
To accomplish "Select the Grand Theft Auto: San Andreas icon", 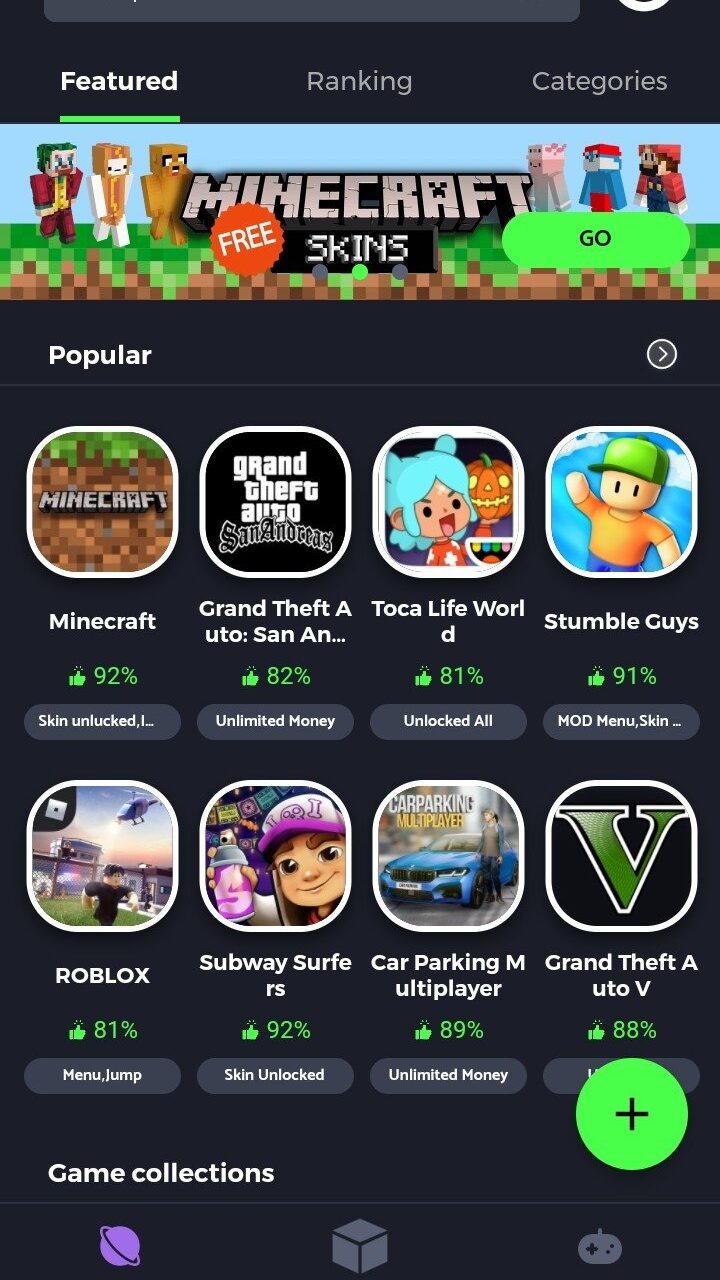I will click(x=275, y=500).
